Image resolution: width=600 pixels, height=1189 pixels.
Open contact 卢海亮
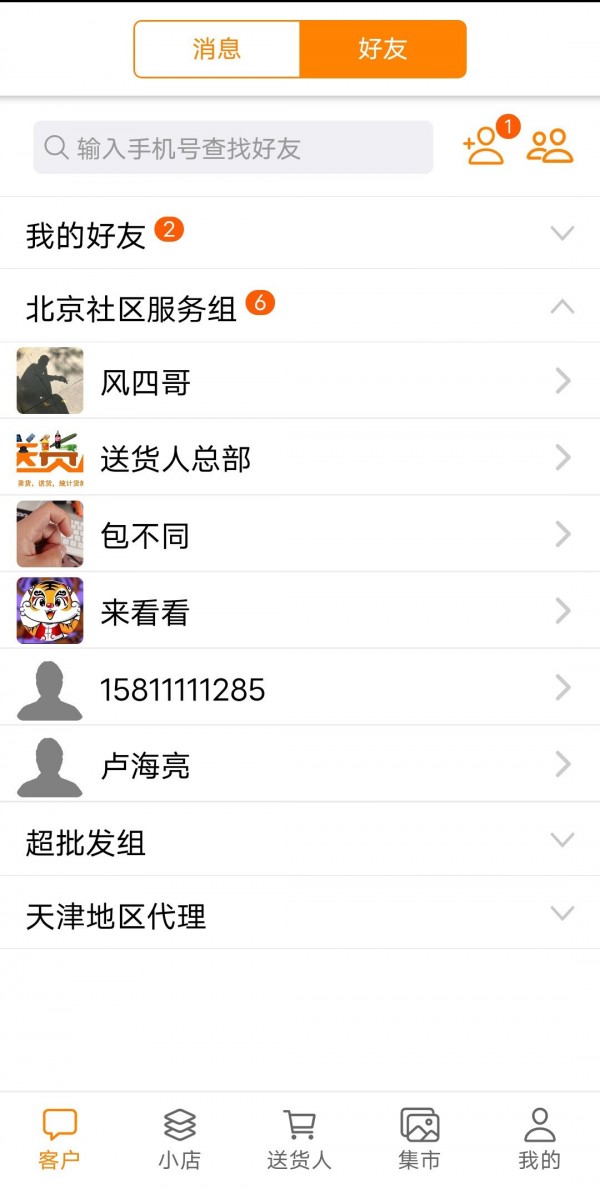tap(300, 765)
